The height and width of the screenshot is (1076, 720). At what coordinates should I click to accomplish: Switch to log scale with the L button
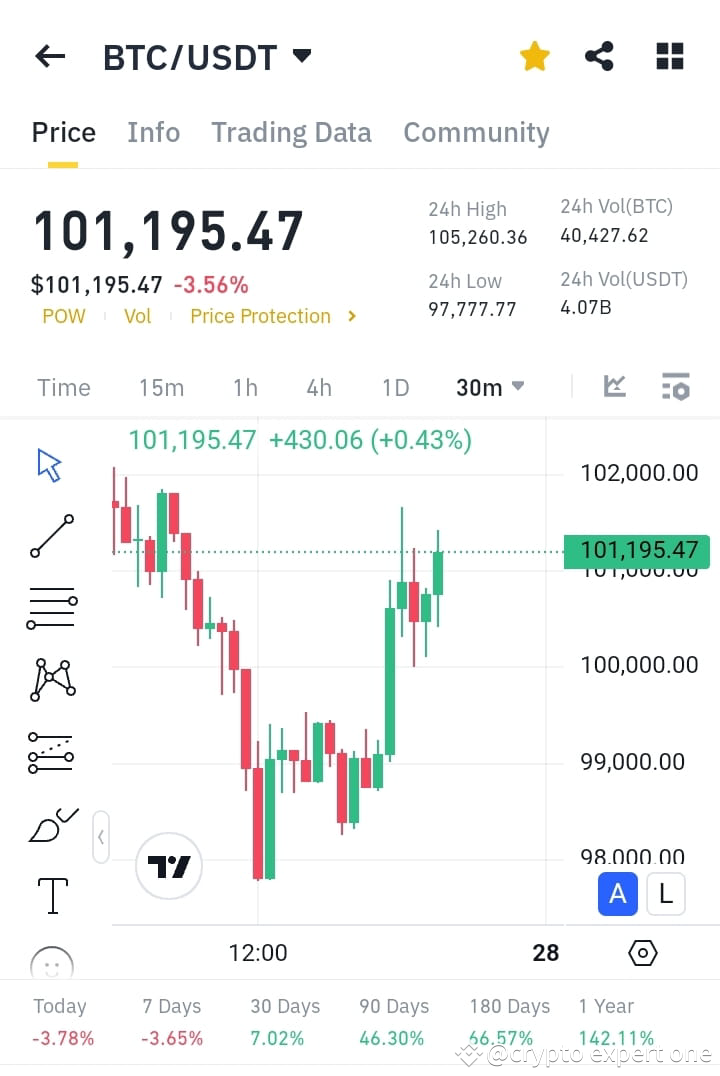click(x=665, y=894)
